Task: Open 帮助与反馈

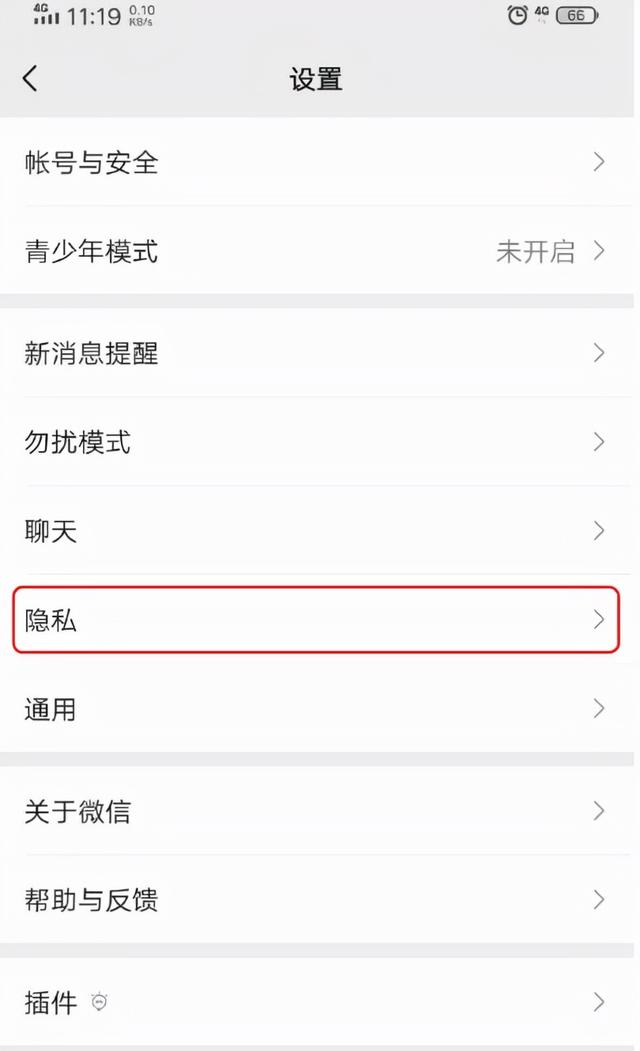Action: coord(316,900)
